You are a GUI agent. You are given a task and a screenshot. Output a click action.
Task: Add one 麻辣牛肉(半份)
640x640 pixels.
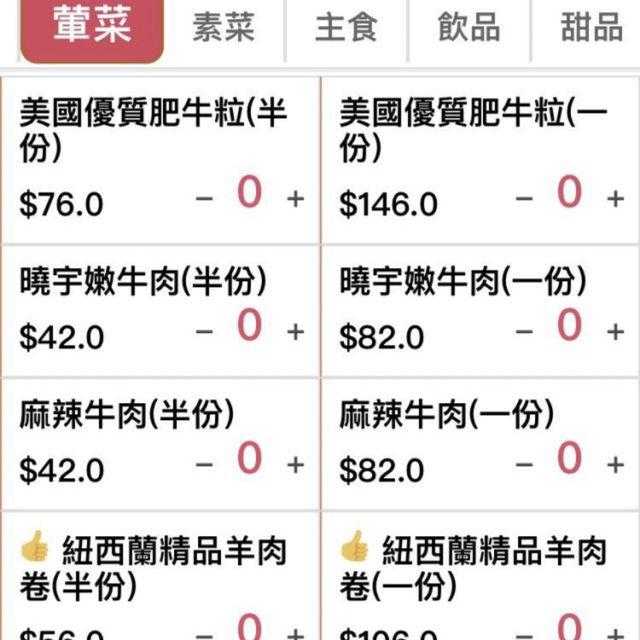tap(296, 464)
